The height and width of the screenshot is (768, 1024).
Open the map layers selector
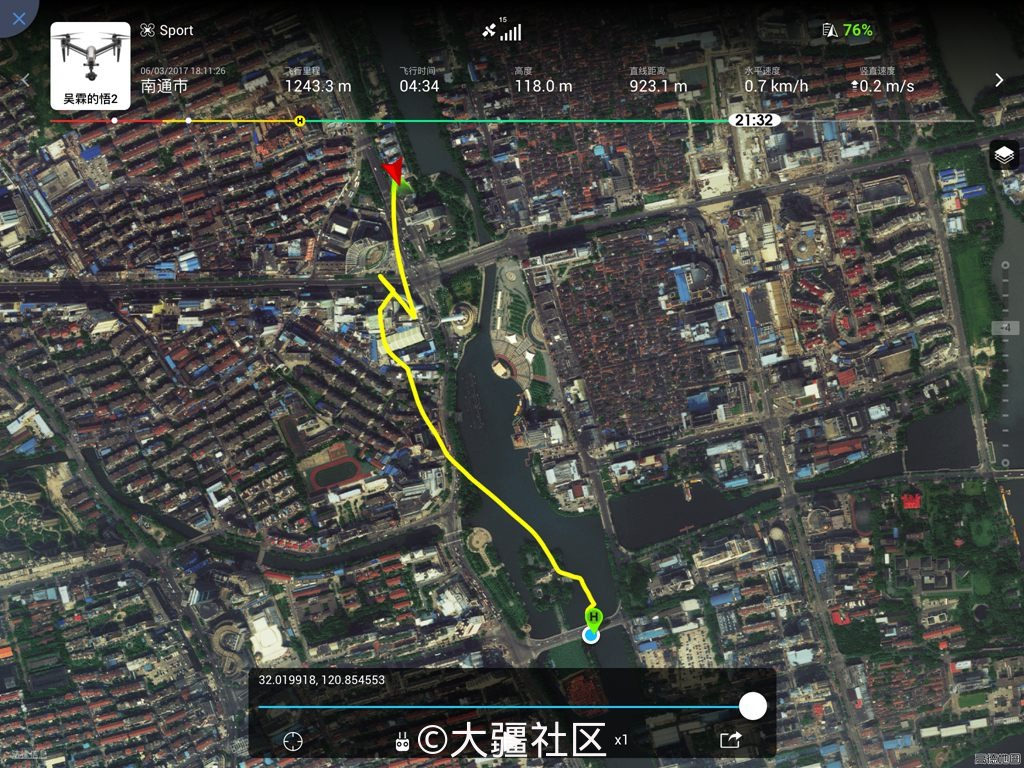coord(1005,155)
